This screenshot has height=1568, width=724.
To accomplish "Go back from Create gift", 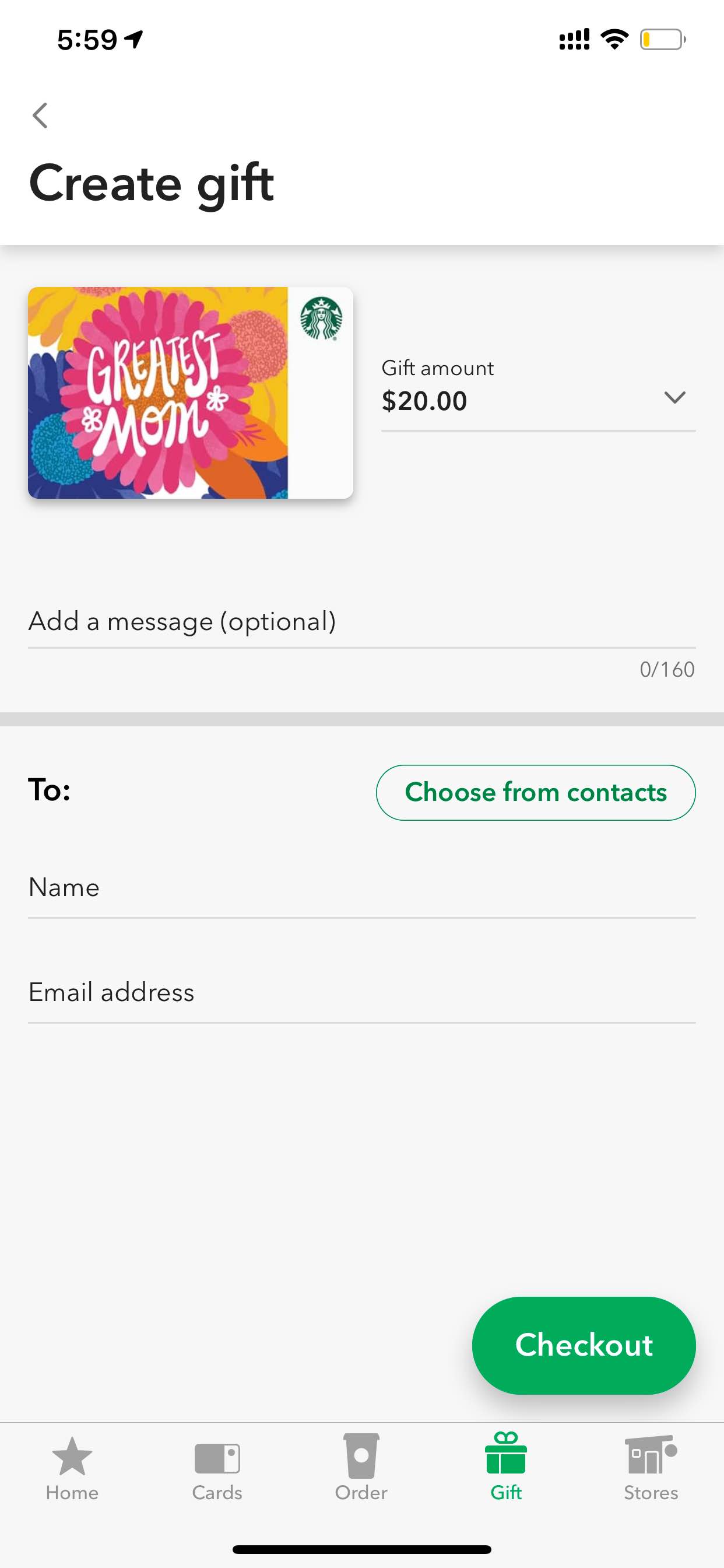I will [x=40, y=115].
